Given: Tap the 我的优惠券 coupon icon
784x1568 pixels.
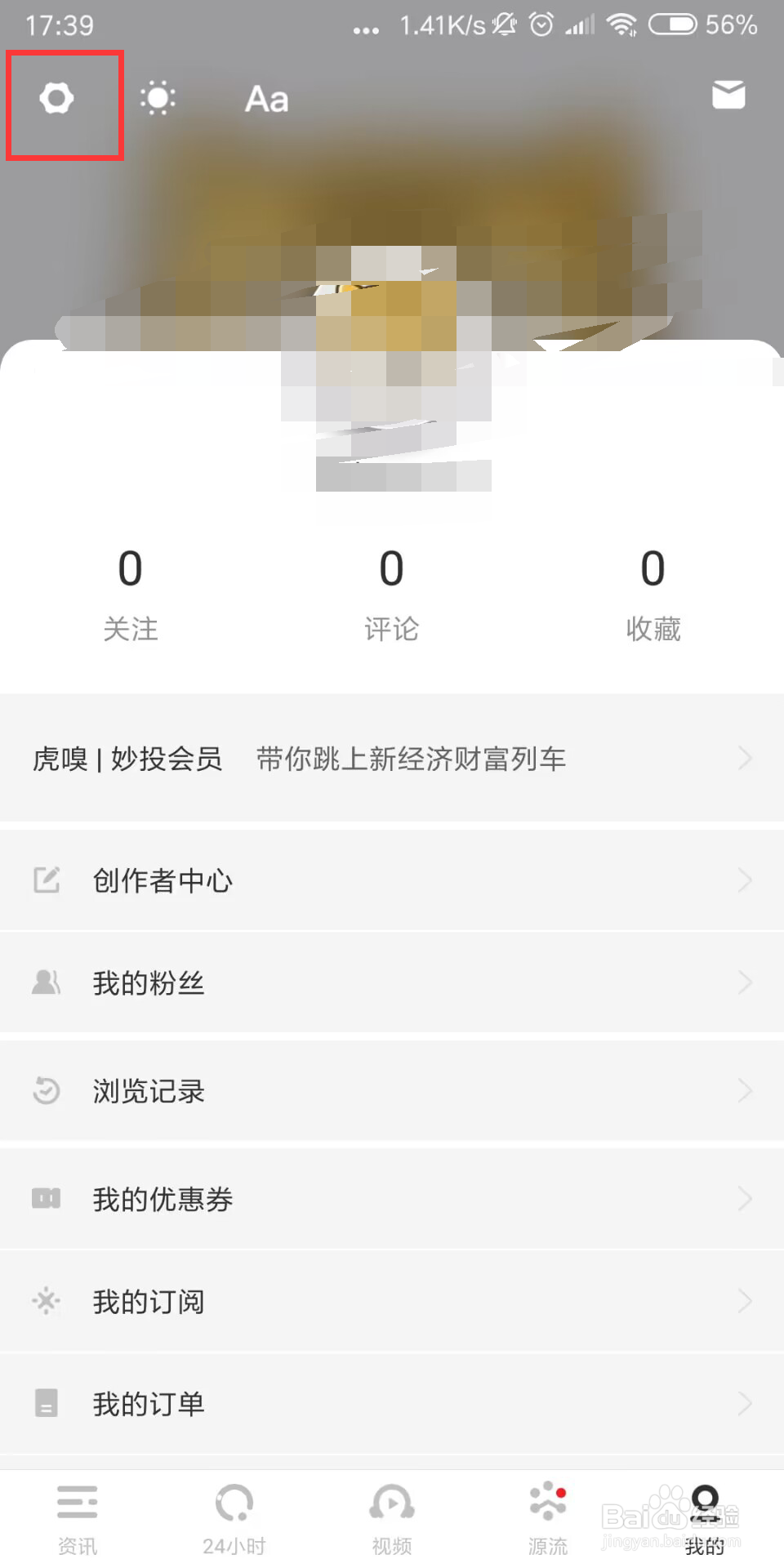Looking at the screenshot, I should click(47, 1198).
